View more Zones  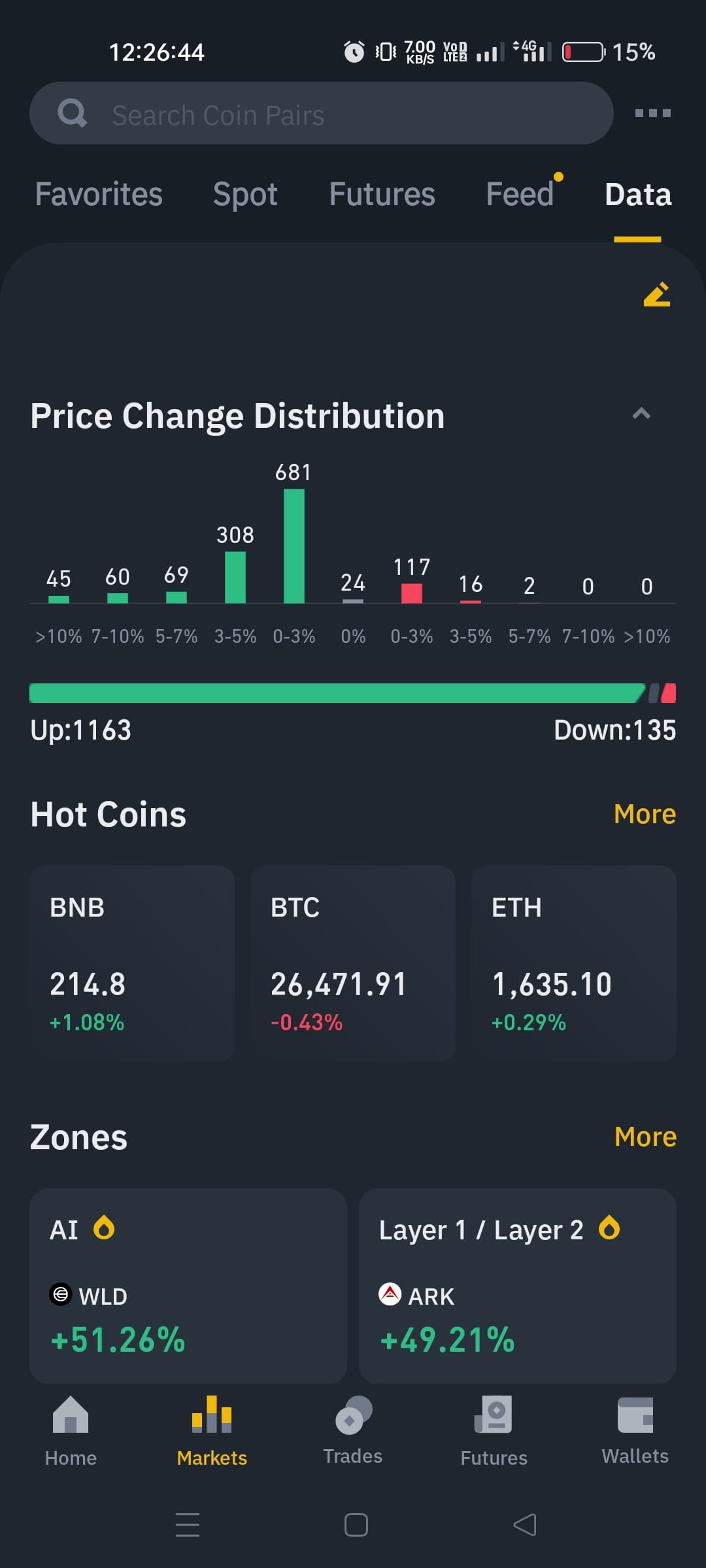(645, 1137)
